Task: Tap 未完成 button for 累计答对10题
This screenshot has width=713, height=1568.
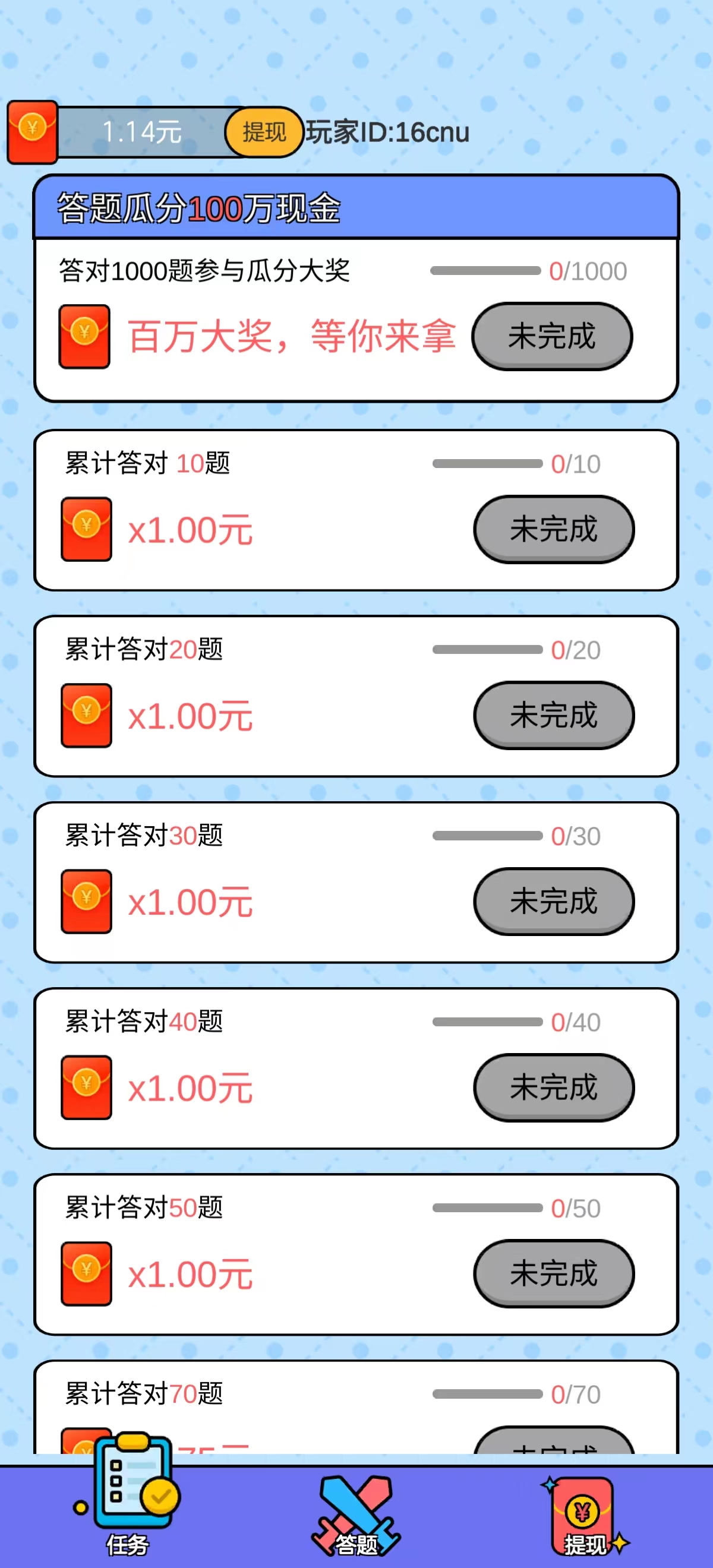Action: (554, 529)
